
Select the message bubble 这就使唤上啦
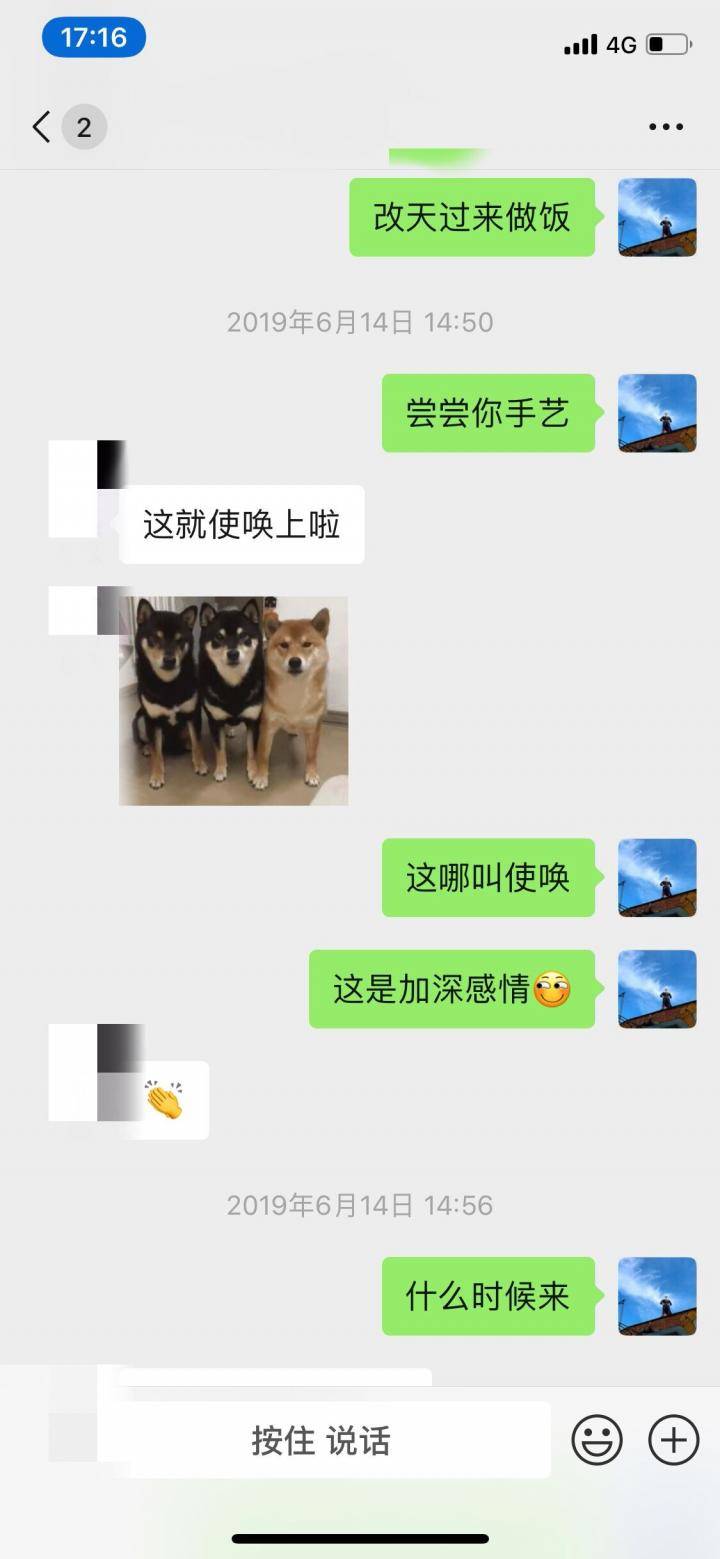click(x=240, y=524)
